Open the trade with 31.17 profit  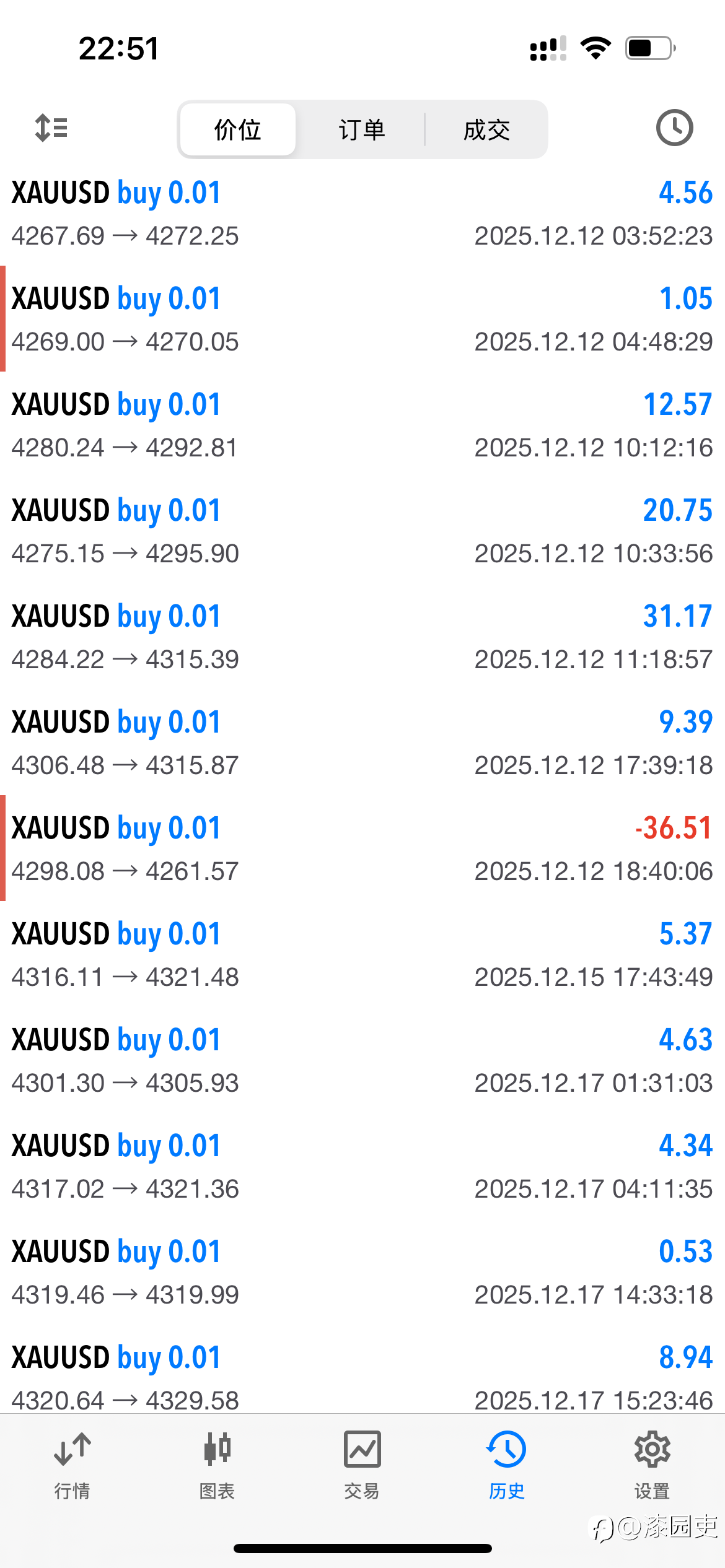362,637
